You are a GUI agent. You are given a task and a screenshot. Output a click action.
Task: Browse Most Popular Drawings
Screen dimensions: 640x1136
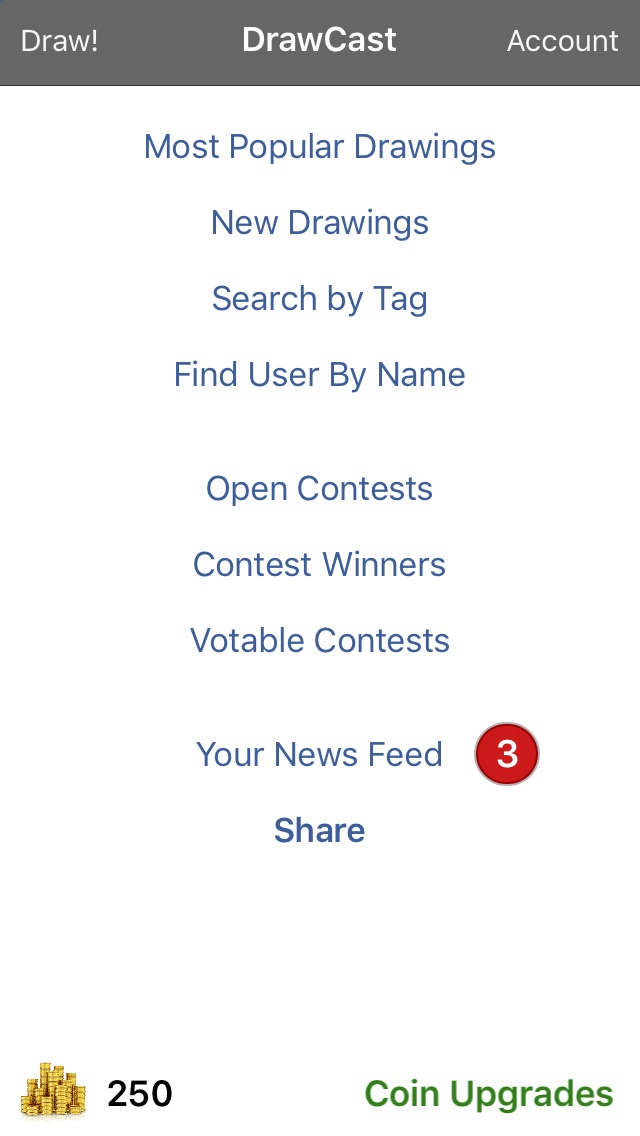coord(320,147)
